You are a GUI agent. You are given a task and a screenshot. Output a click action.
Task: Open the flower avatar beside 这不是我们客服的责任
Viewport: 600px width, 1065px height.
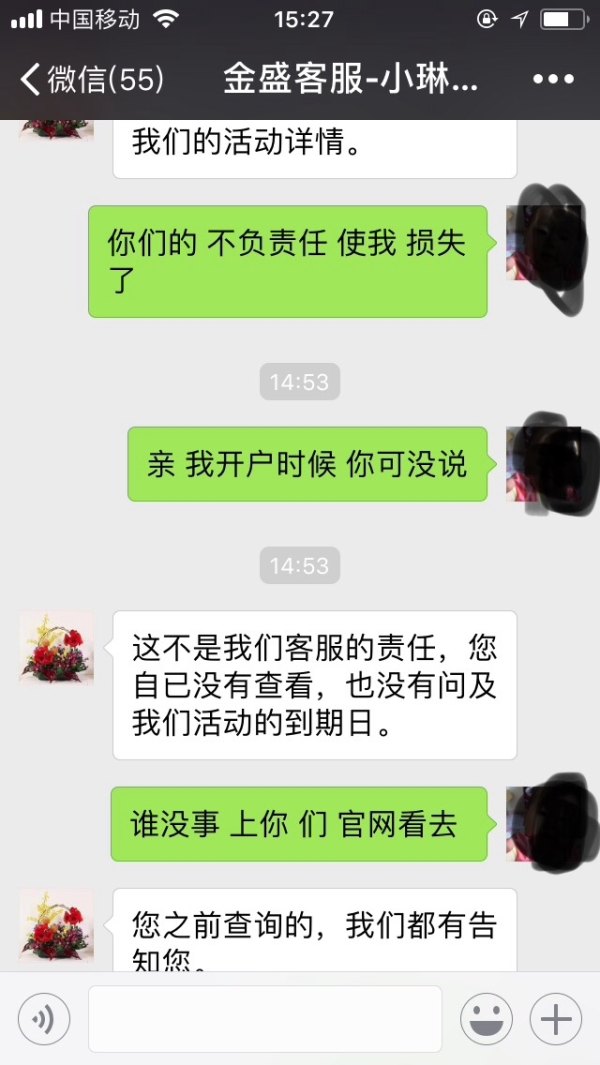coord(57,648)
